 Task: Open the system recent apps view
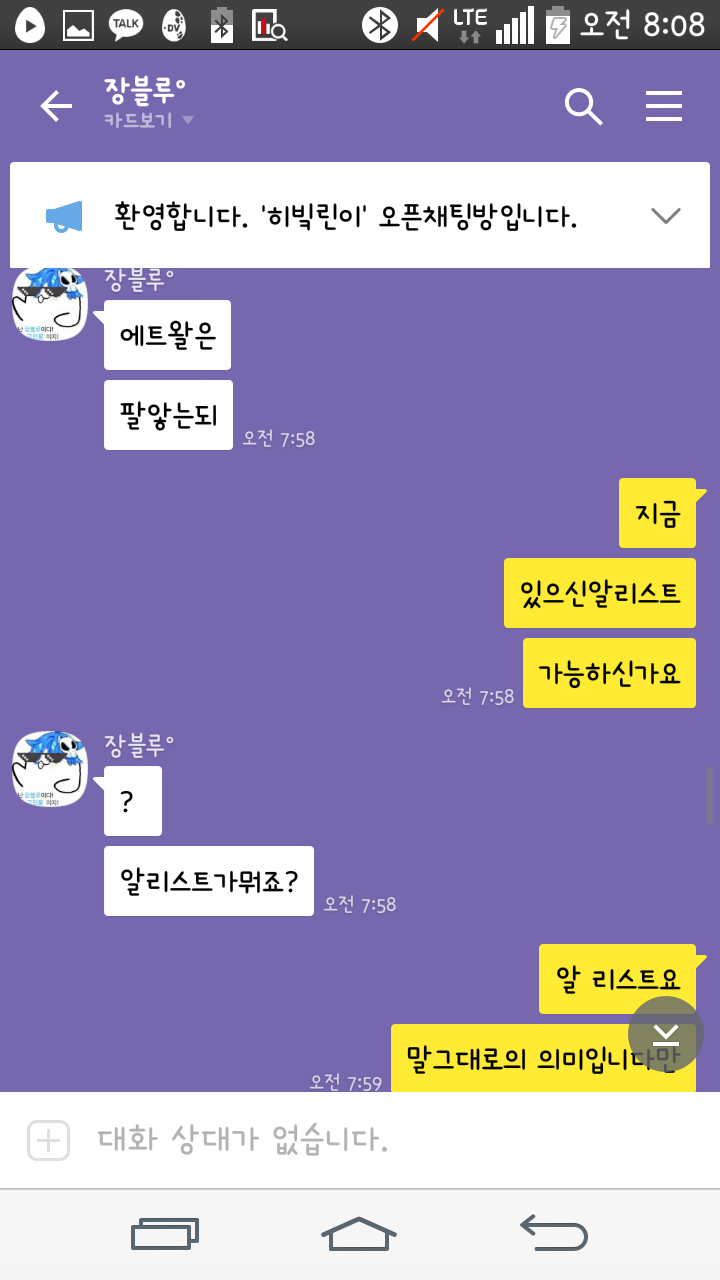[x=165, y=1234]
